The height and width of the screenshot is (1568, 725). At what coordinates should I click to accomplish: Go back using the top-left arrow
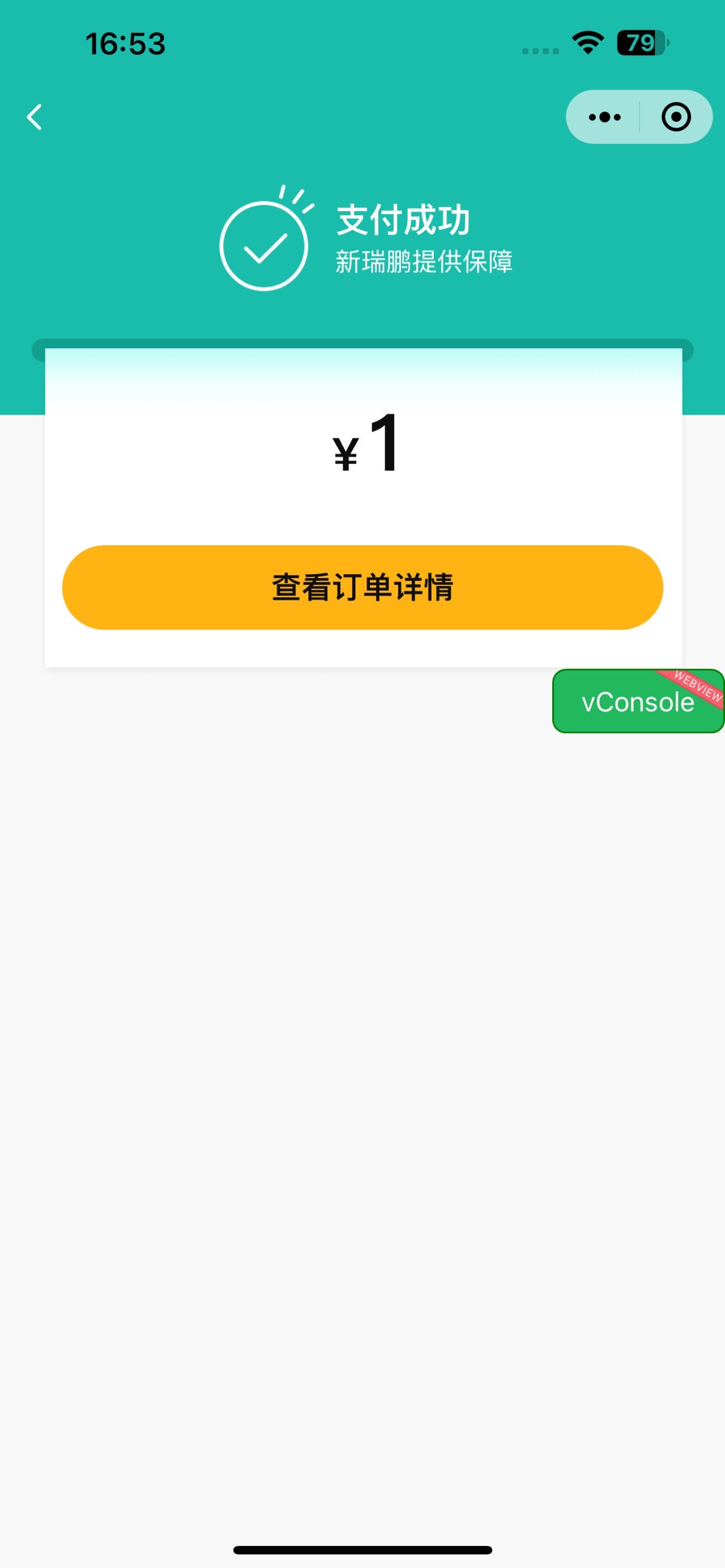pos(35,117)
